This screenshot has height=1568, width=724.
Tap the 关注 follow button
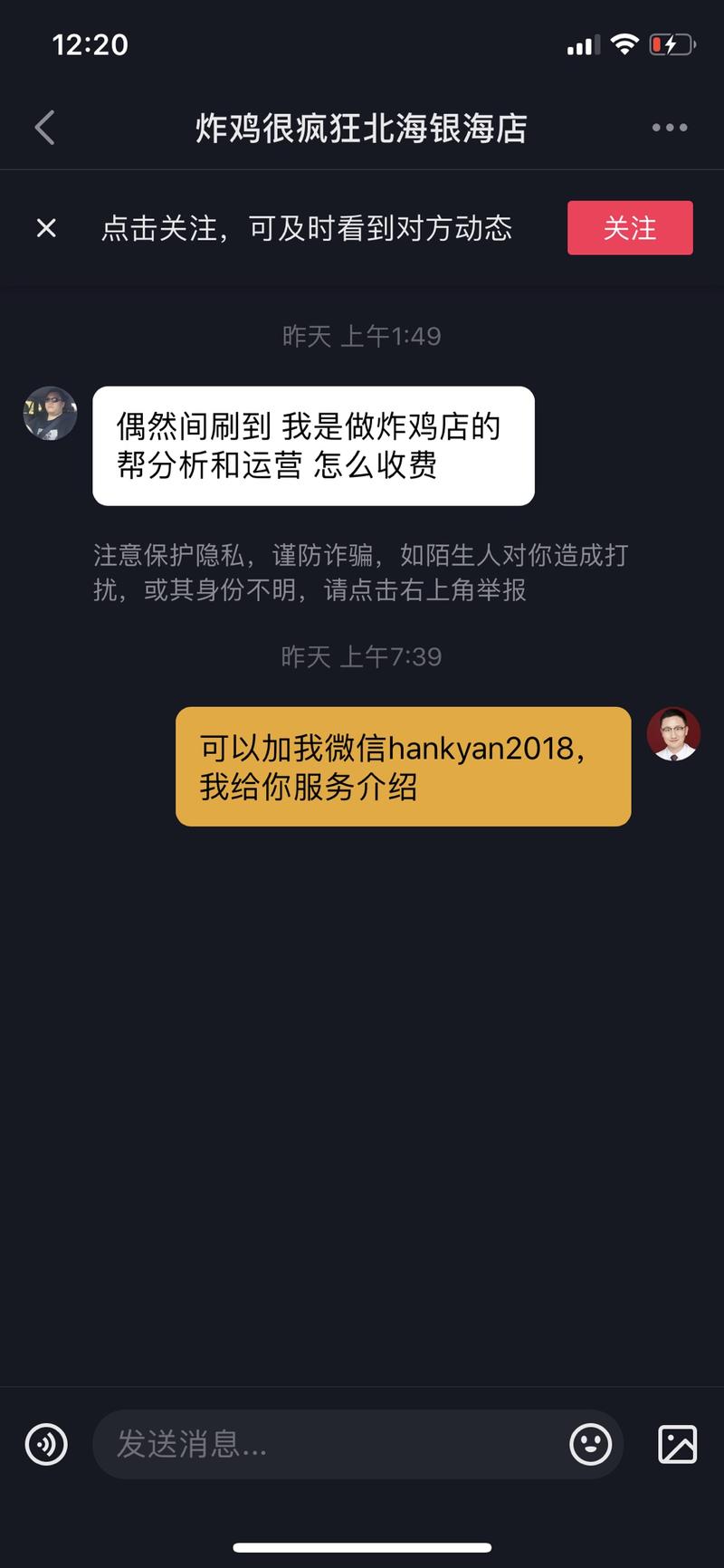(630, 228)
